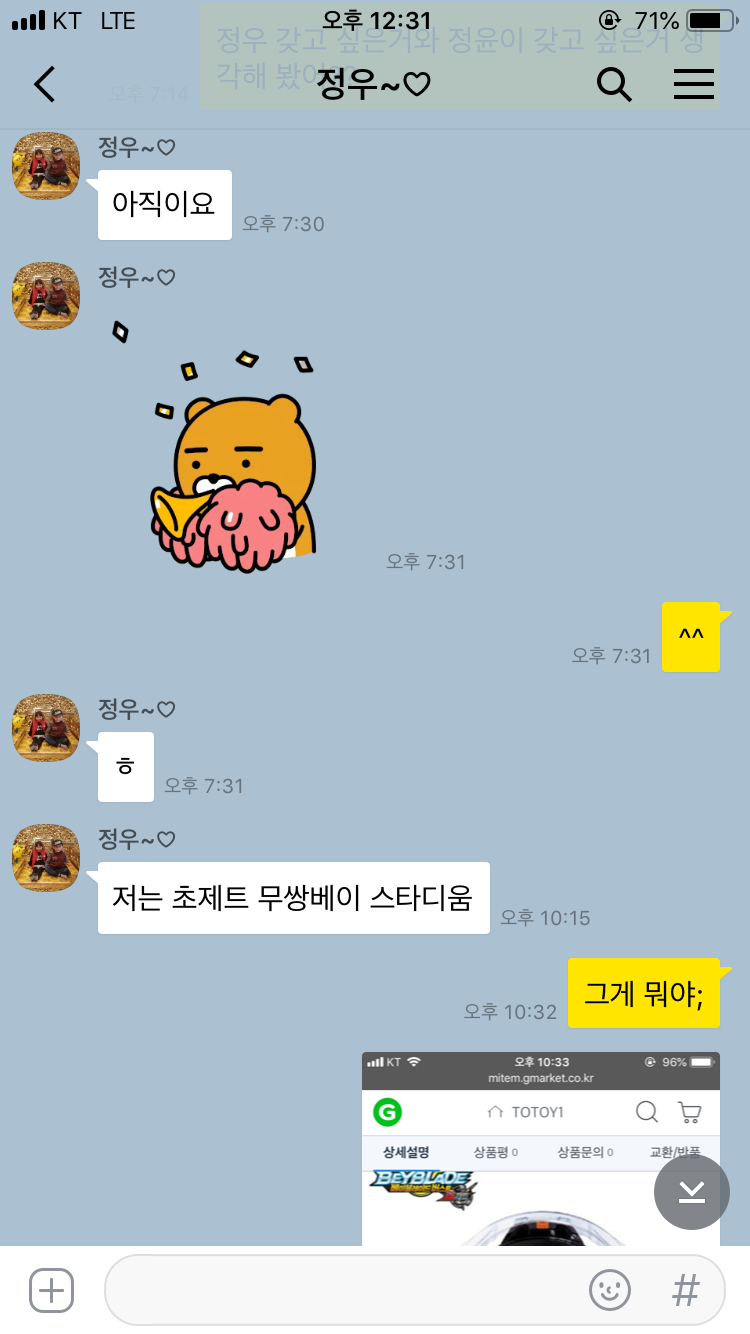Screen dimensions: 750x1334
Task: Open the plus attachment menu
Action: 52,1290
